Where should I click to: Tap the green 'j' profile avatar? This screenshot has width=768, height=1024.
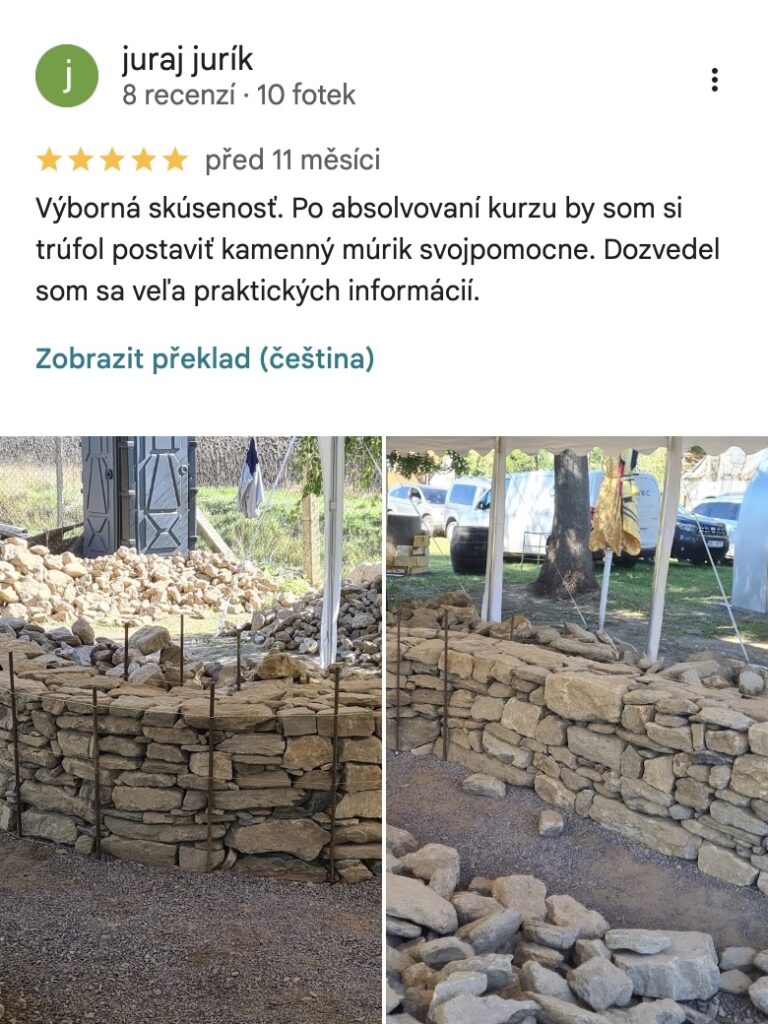pyautogui.click(x=67, y=76)
